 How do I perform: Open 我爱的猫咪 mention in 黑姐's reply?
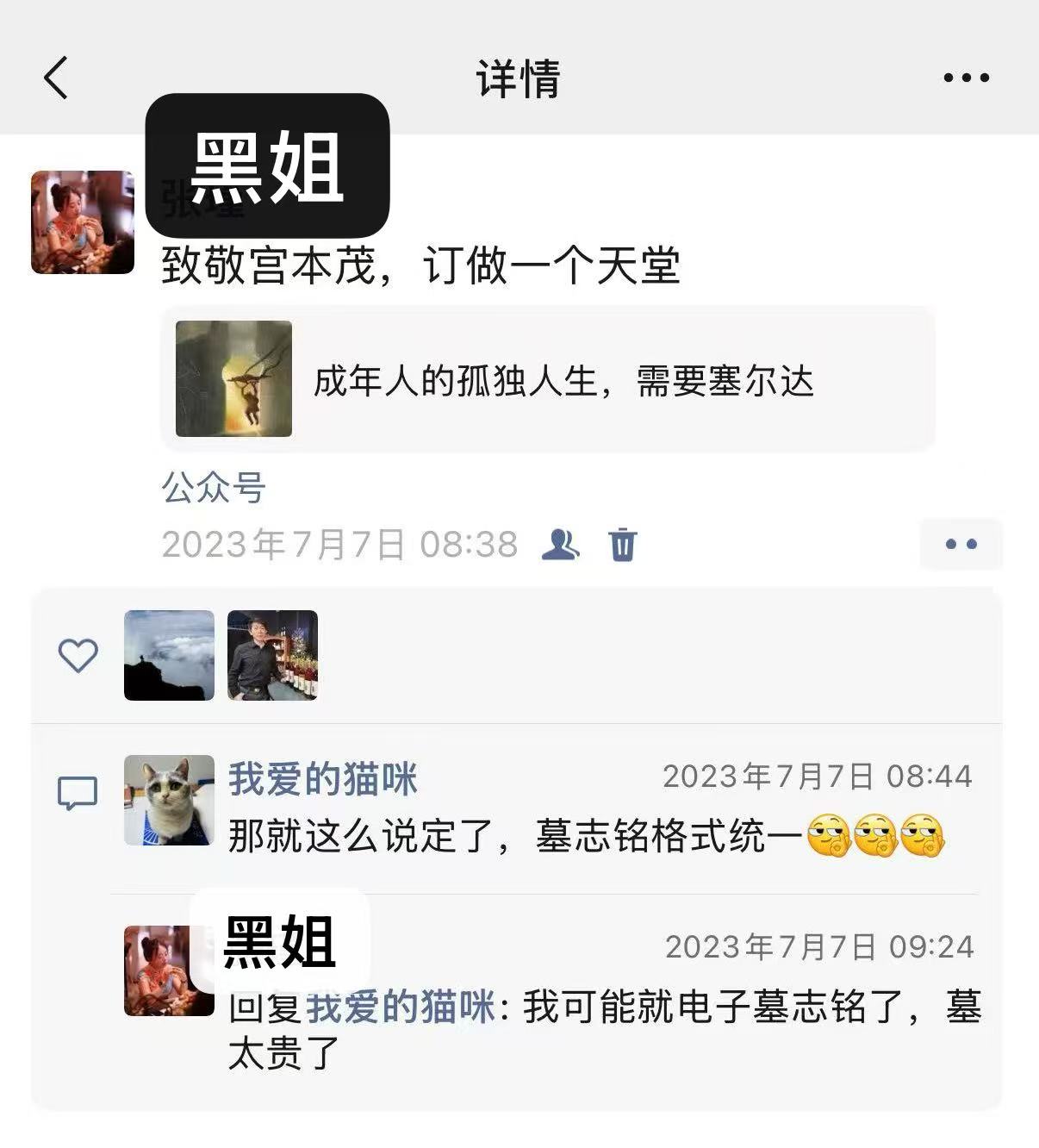(401, 1007)
